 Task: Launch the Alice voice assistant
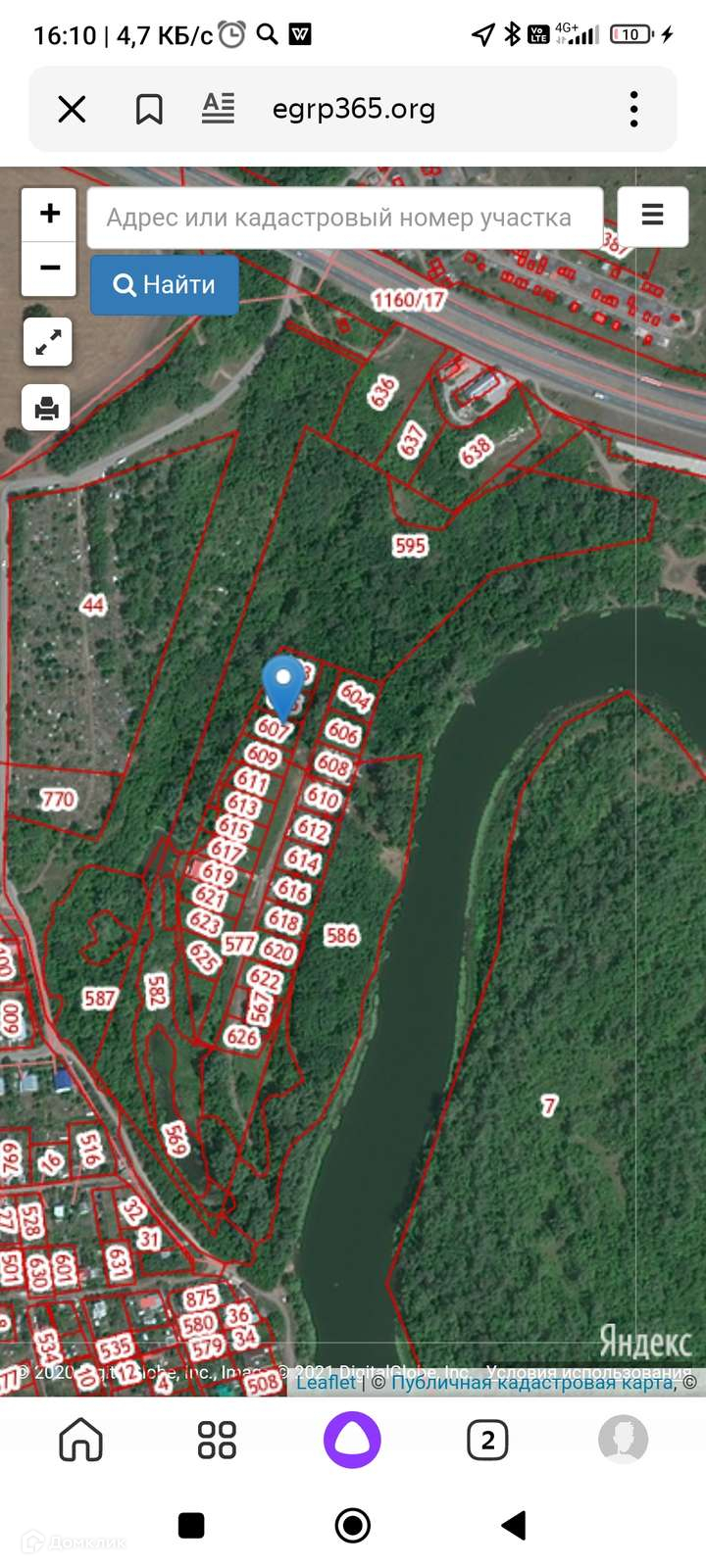pos(352,1440)
